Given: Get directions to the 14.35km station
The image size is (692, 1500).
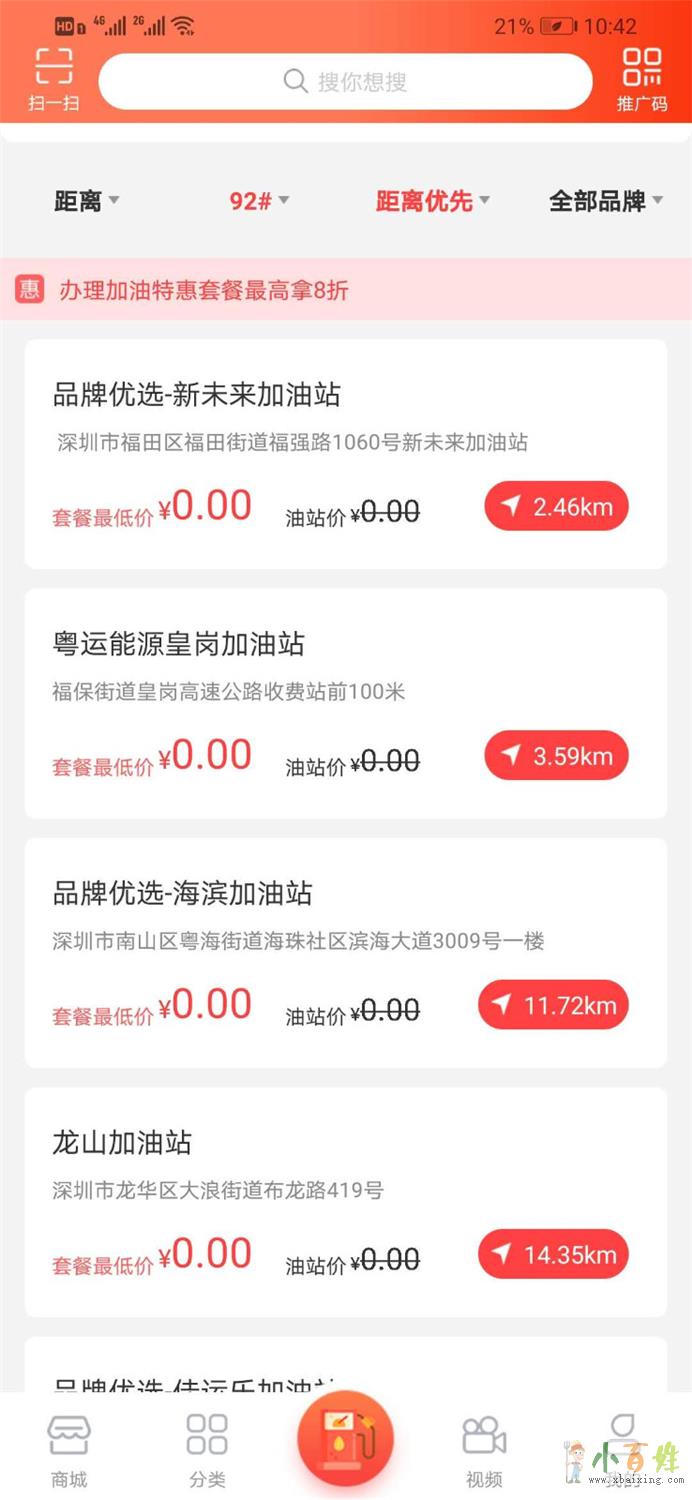Looking at the screenshot, I should (553, 1255).
